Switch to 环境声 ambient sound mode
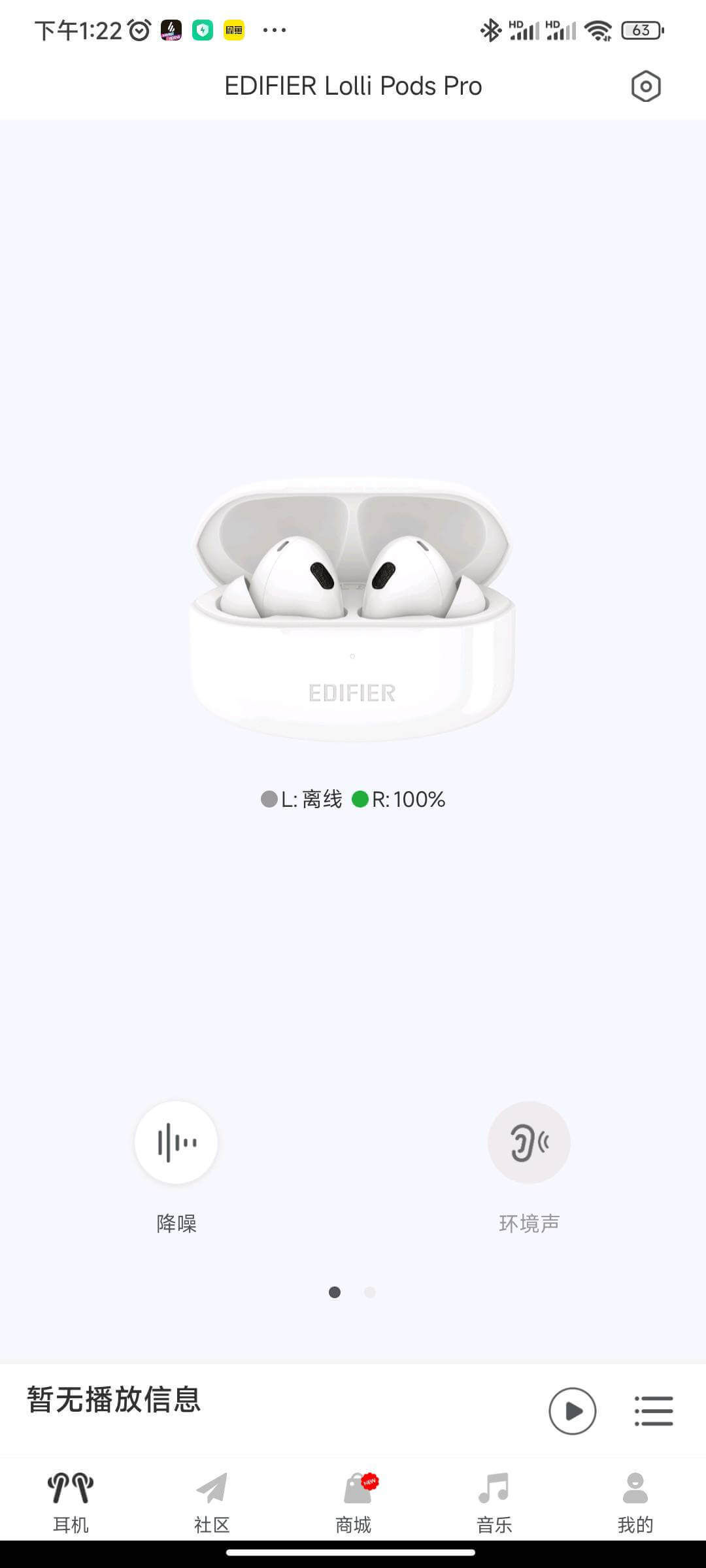The height and width of the screenshot is (1568, 706). (529, 1142)
